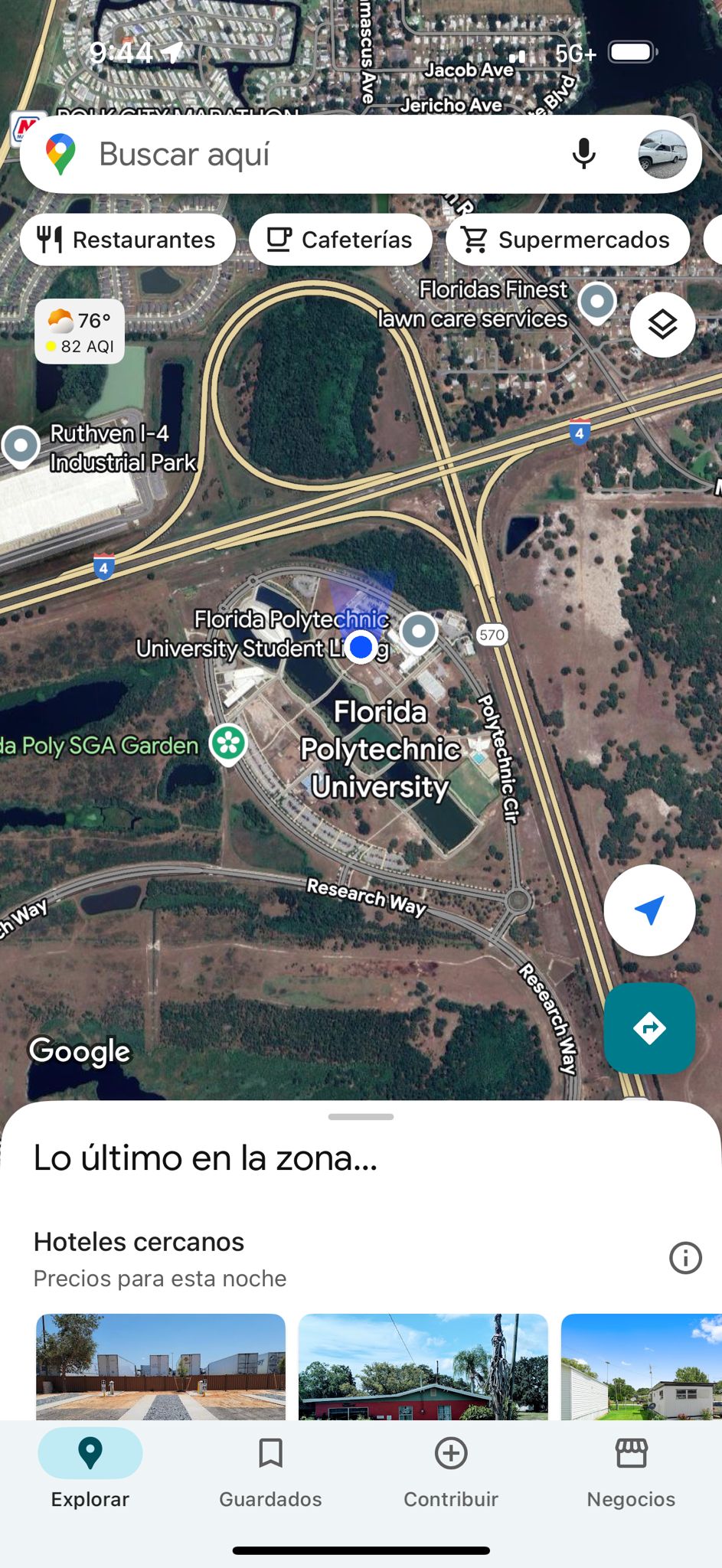Viewport: 722px width, 1568px height.
Task: Start voice search with the microphone
Action: tap(583, 154)
